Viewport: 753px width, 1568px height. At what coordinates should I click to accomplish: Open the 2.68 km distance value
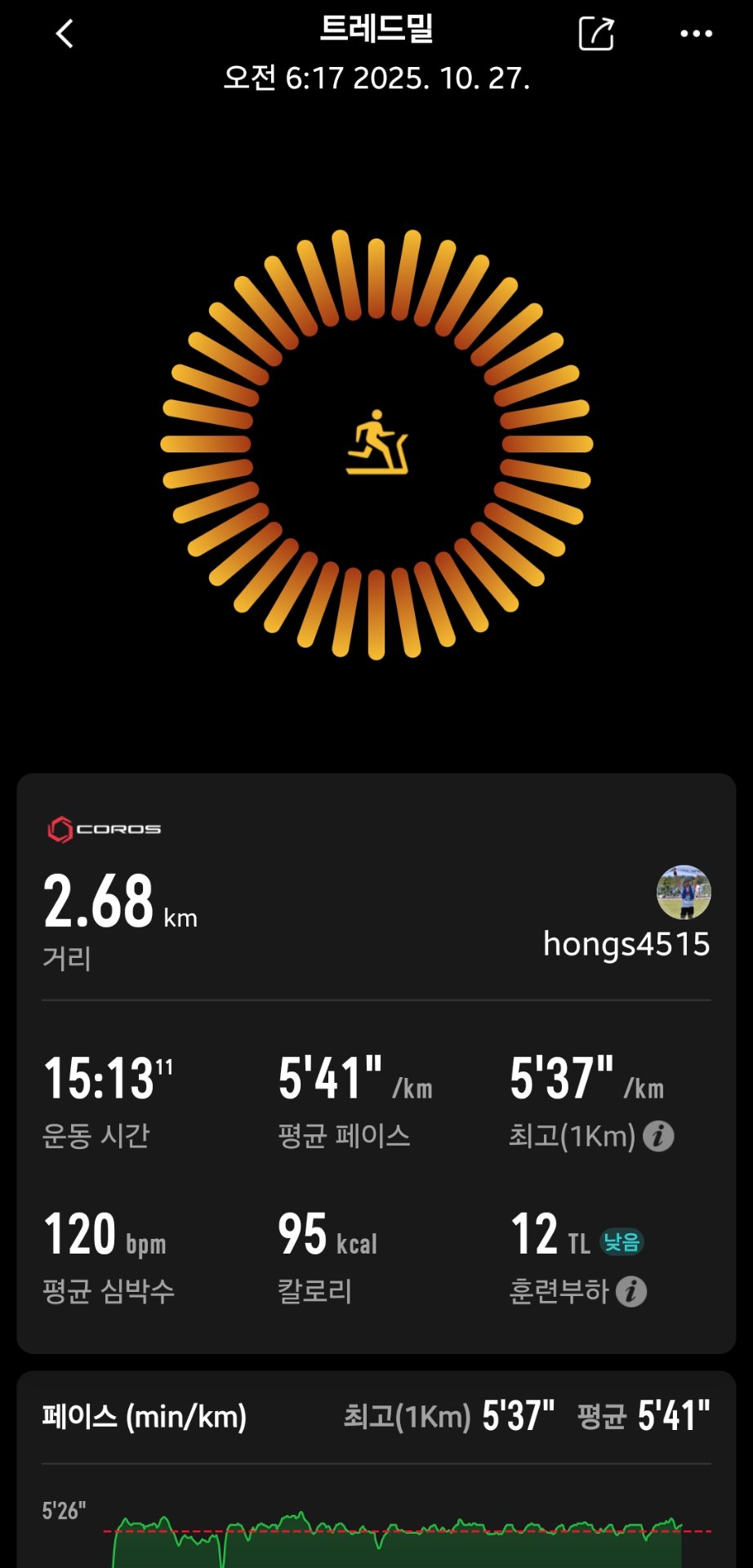100,903
